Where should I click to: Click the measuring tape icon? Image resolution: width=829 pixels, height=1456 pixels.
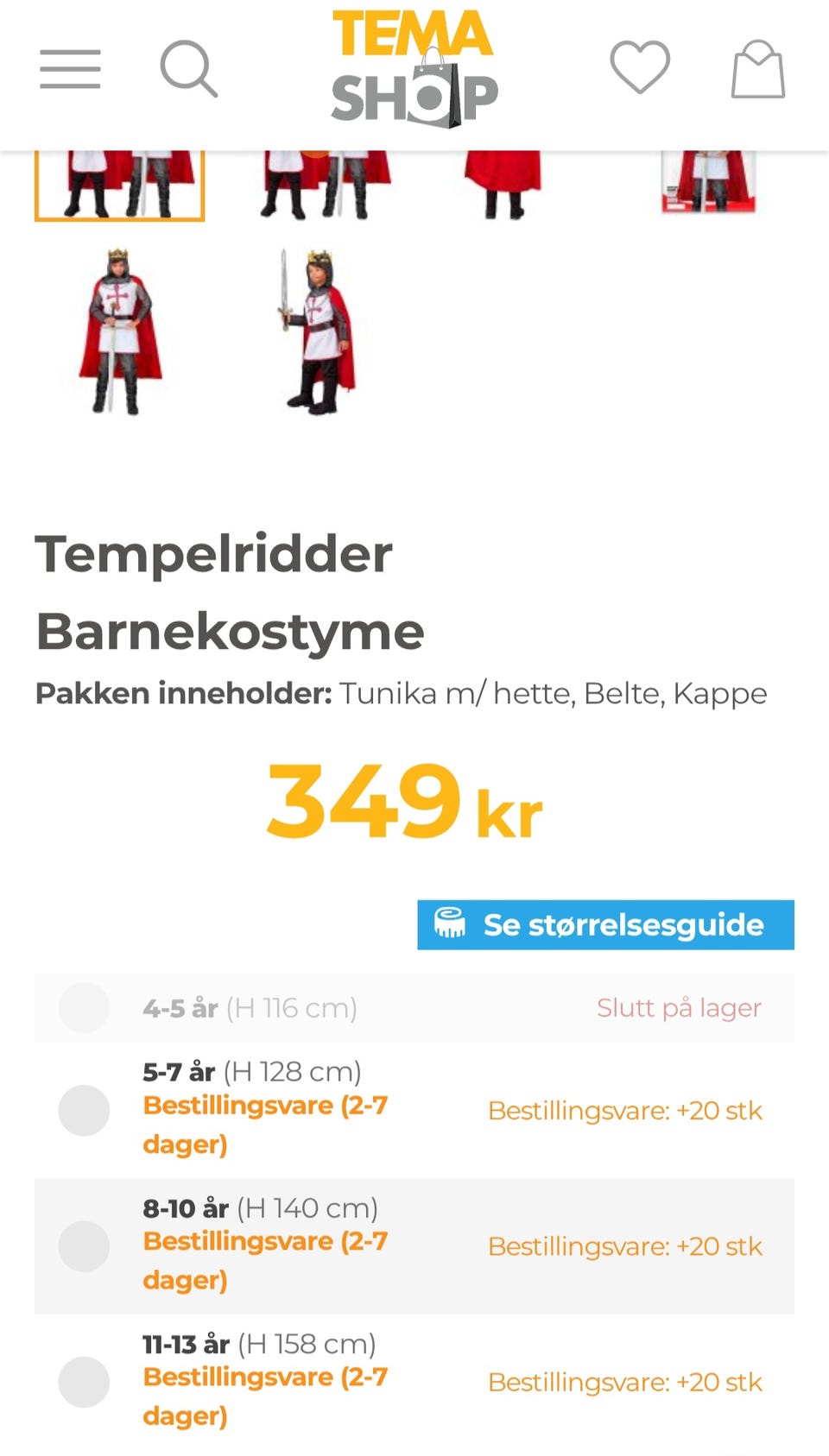click(x=452, y=924)
